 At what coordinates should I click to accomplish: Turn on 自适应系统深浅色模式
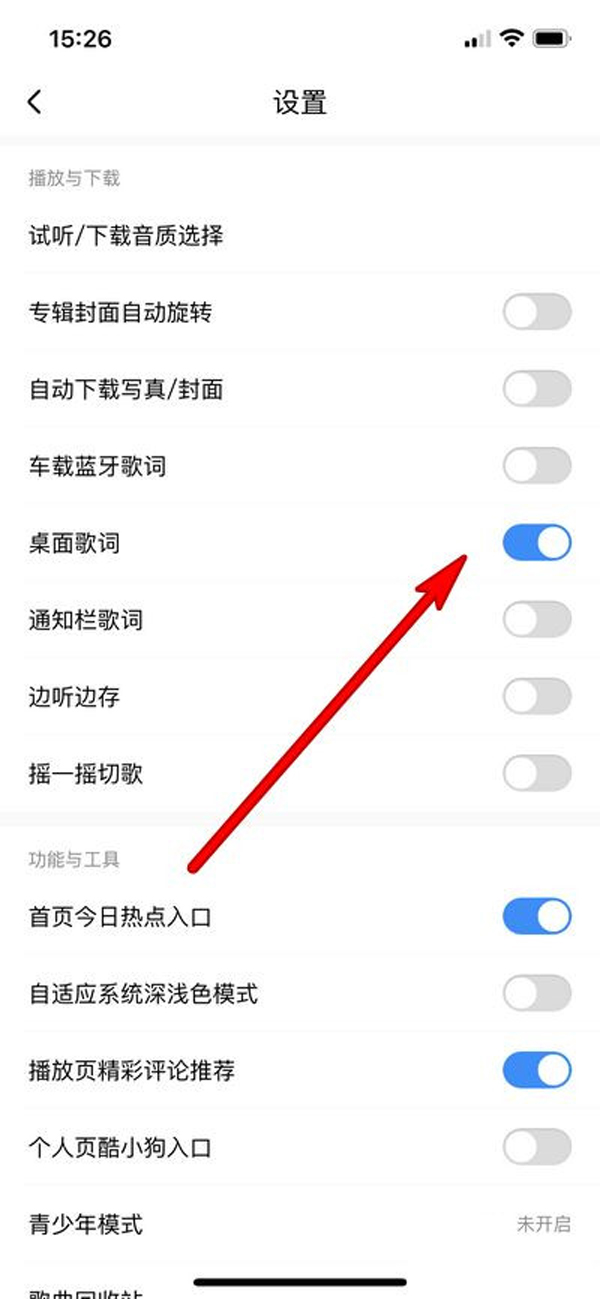tap(537, 994)
